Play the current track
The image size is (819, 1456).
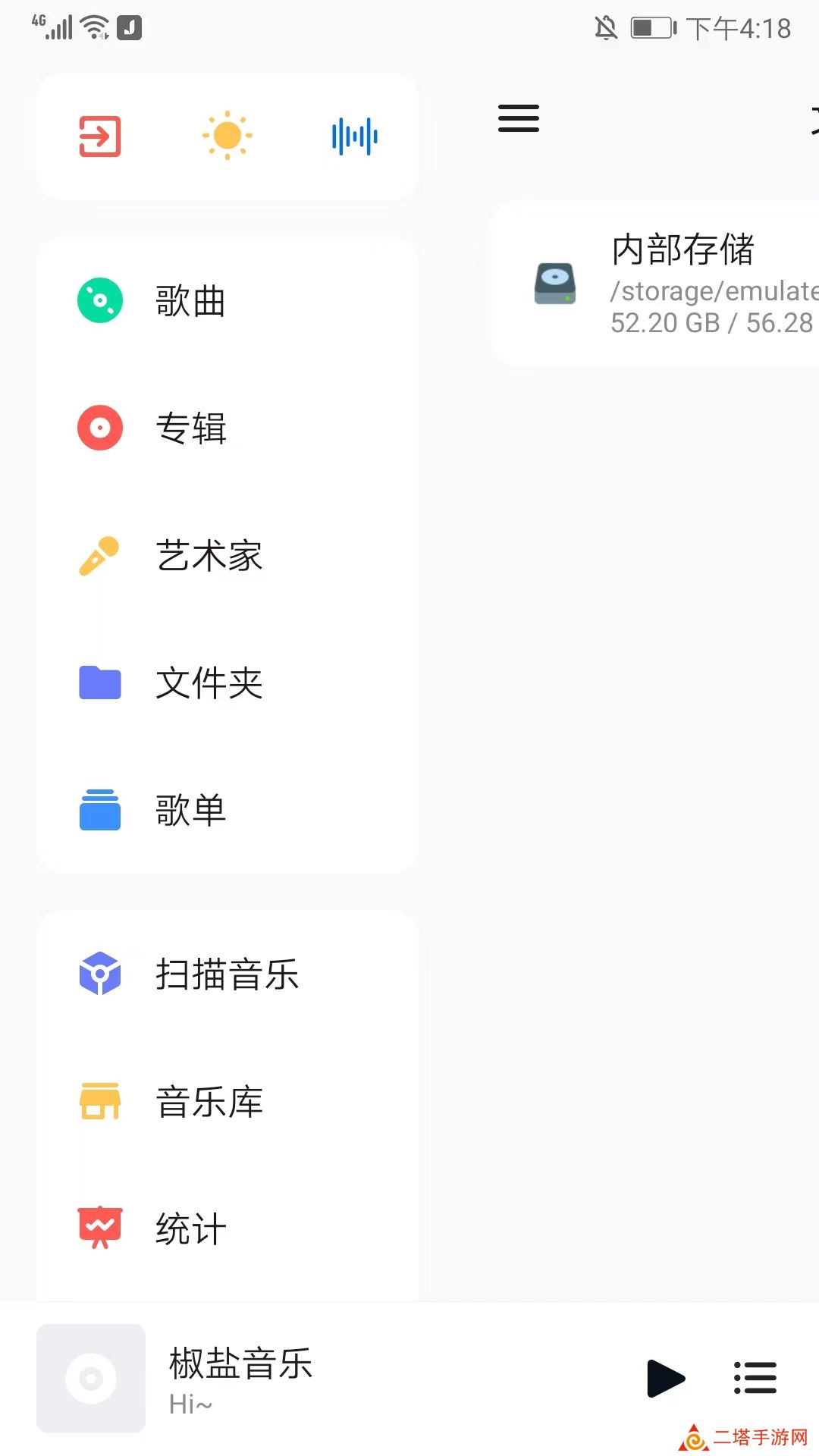(x=665, y=1378)
